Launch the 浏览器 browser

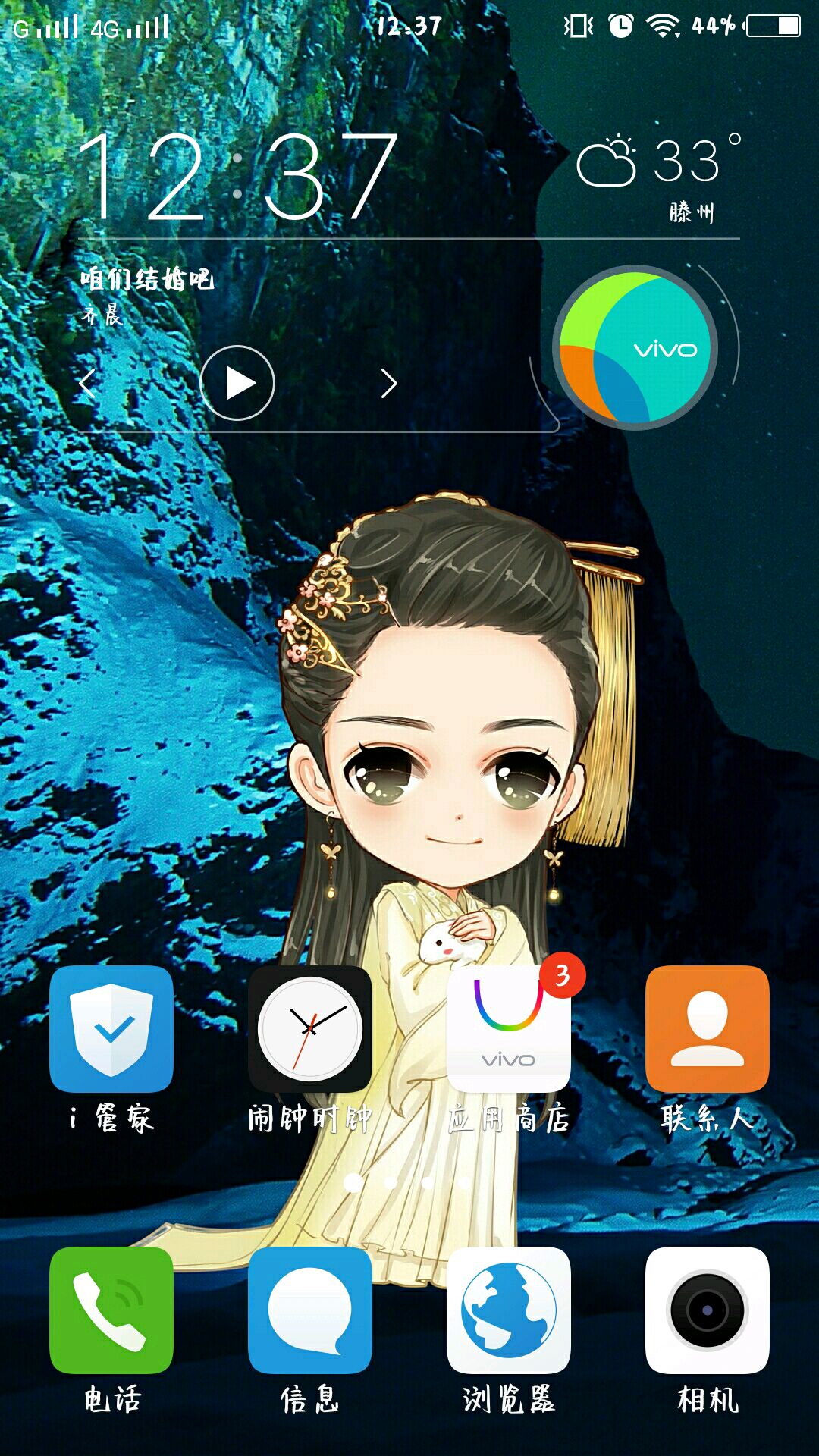point(509,1310)
